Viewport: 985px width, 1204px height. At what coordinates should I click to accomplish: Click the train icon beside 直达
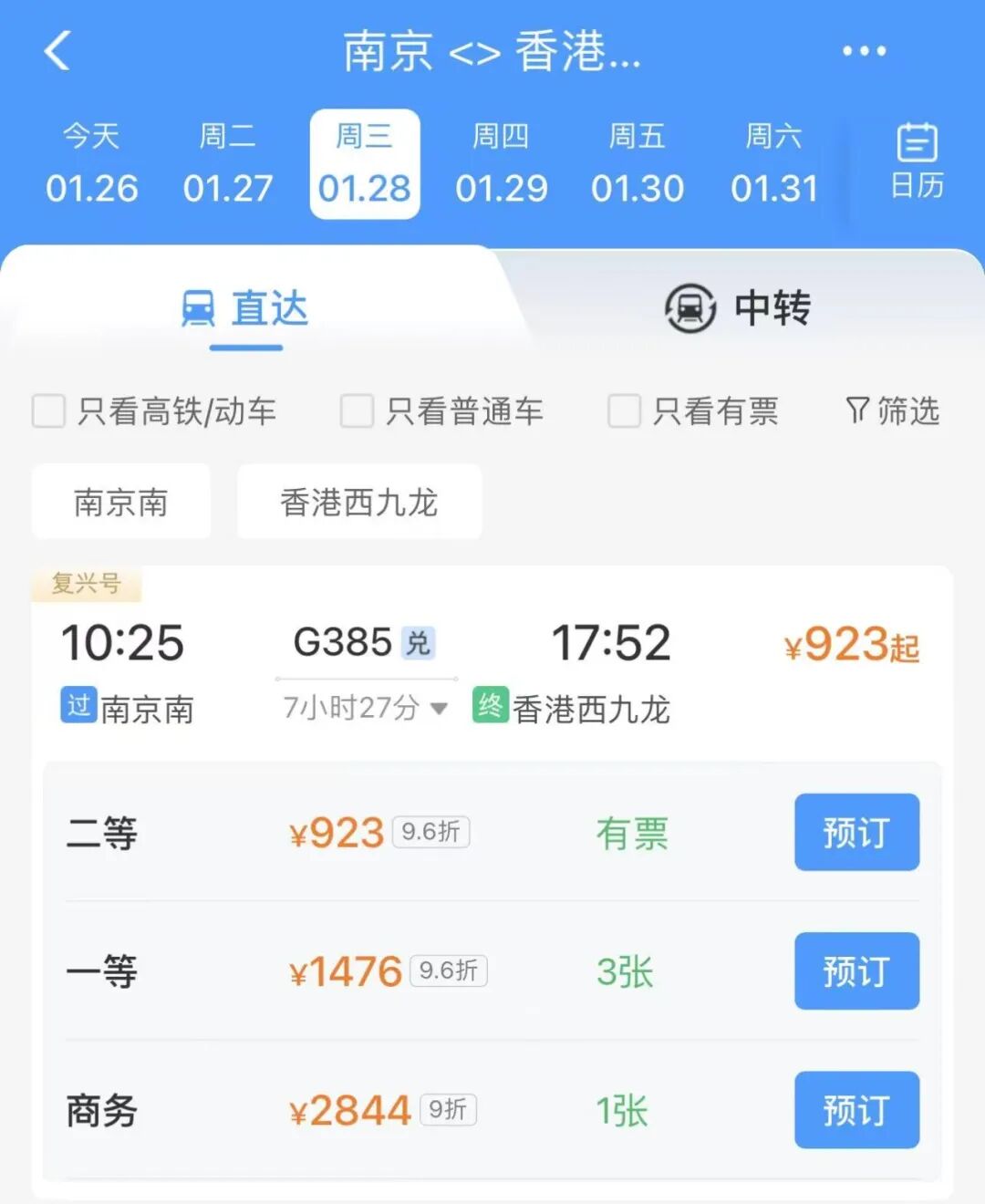point(199,308)
